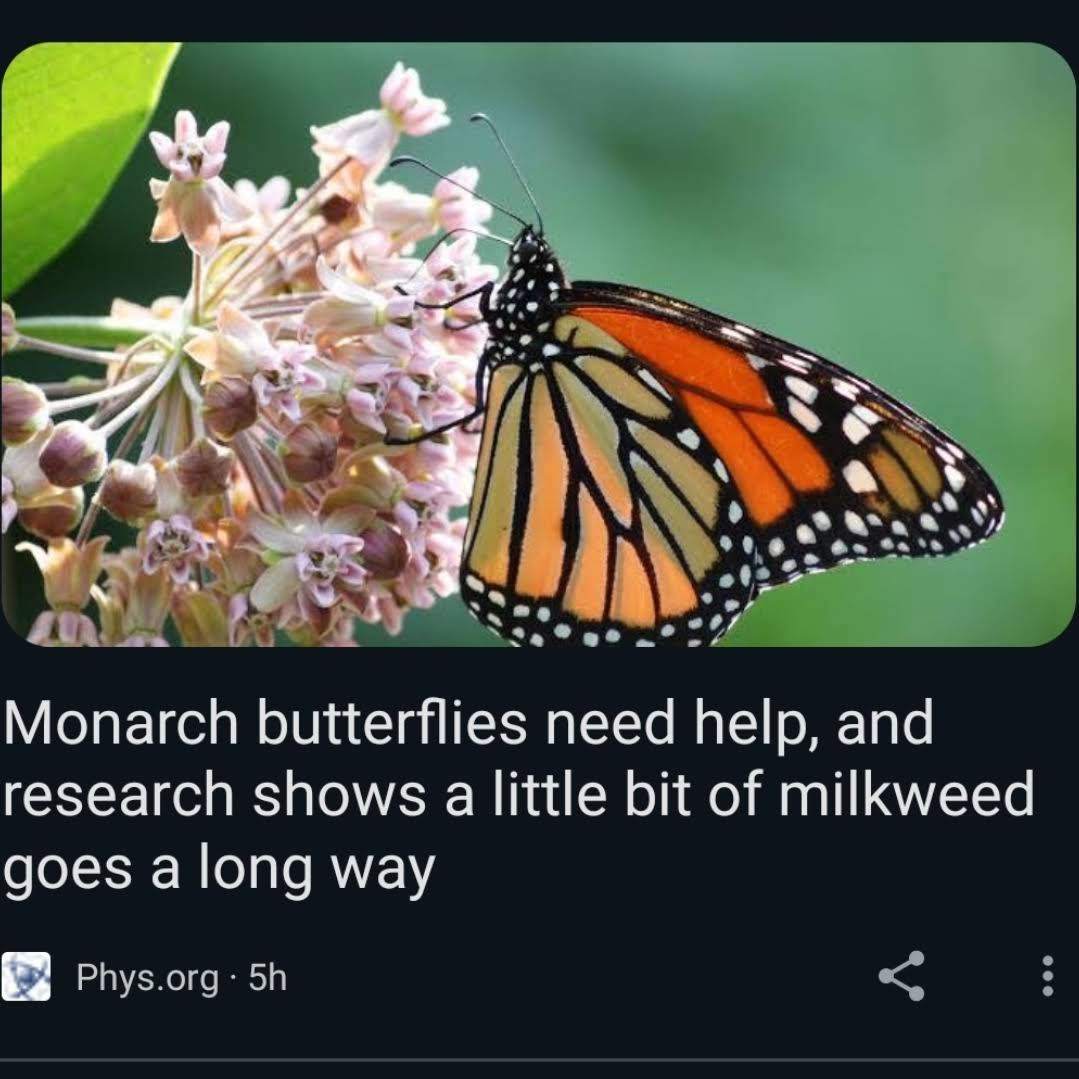1079x1079 pixels.
Task: Open the monarch butterflies article card
Action: click(518, 794)
